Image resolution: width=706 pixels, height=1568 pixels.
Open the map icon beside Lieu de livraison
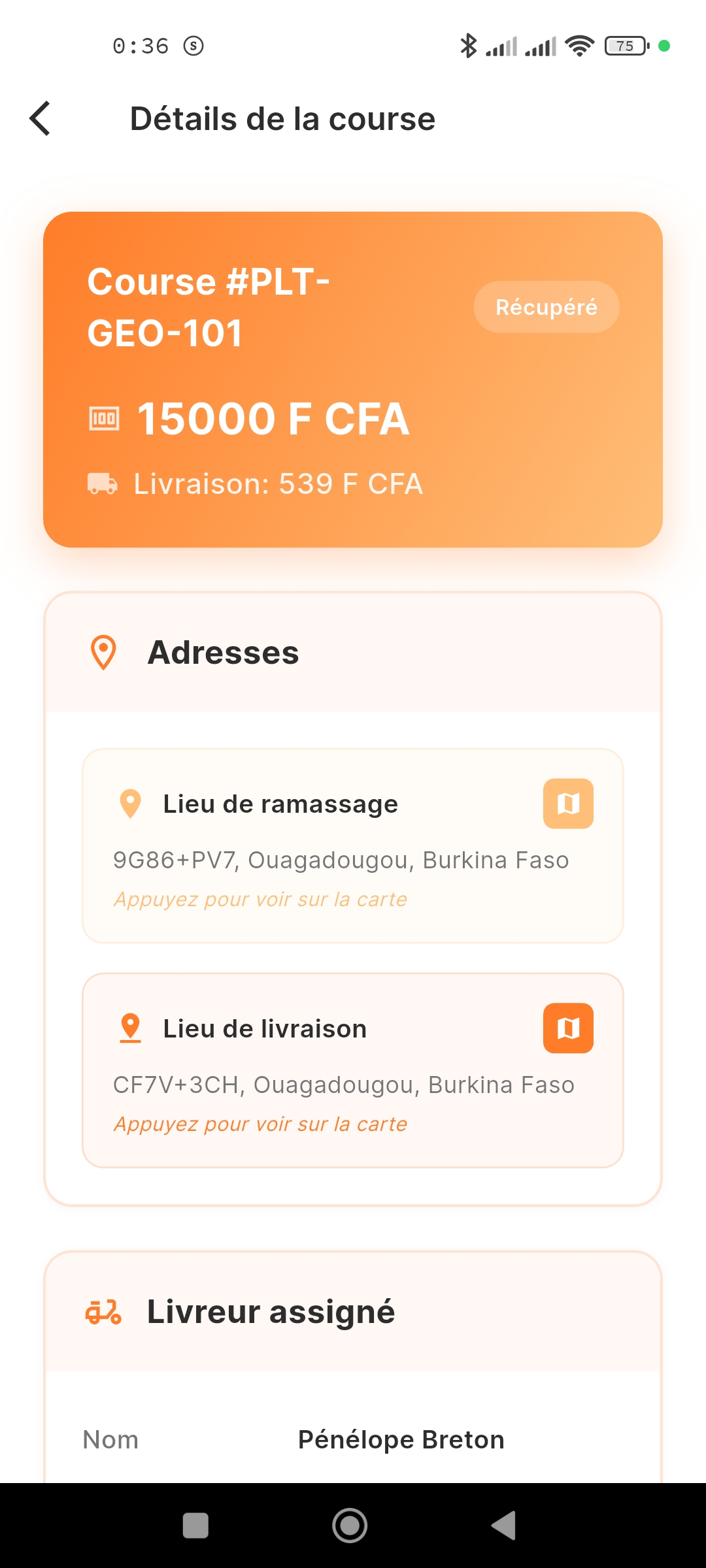coord(568,1028)
